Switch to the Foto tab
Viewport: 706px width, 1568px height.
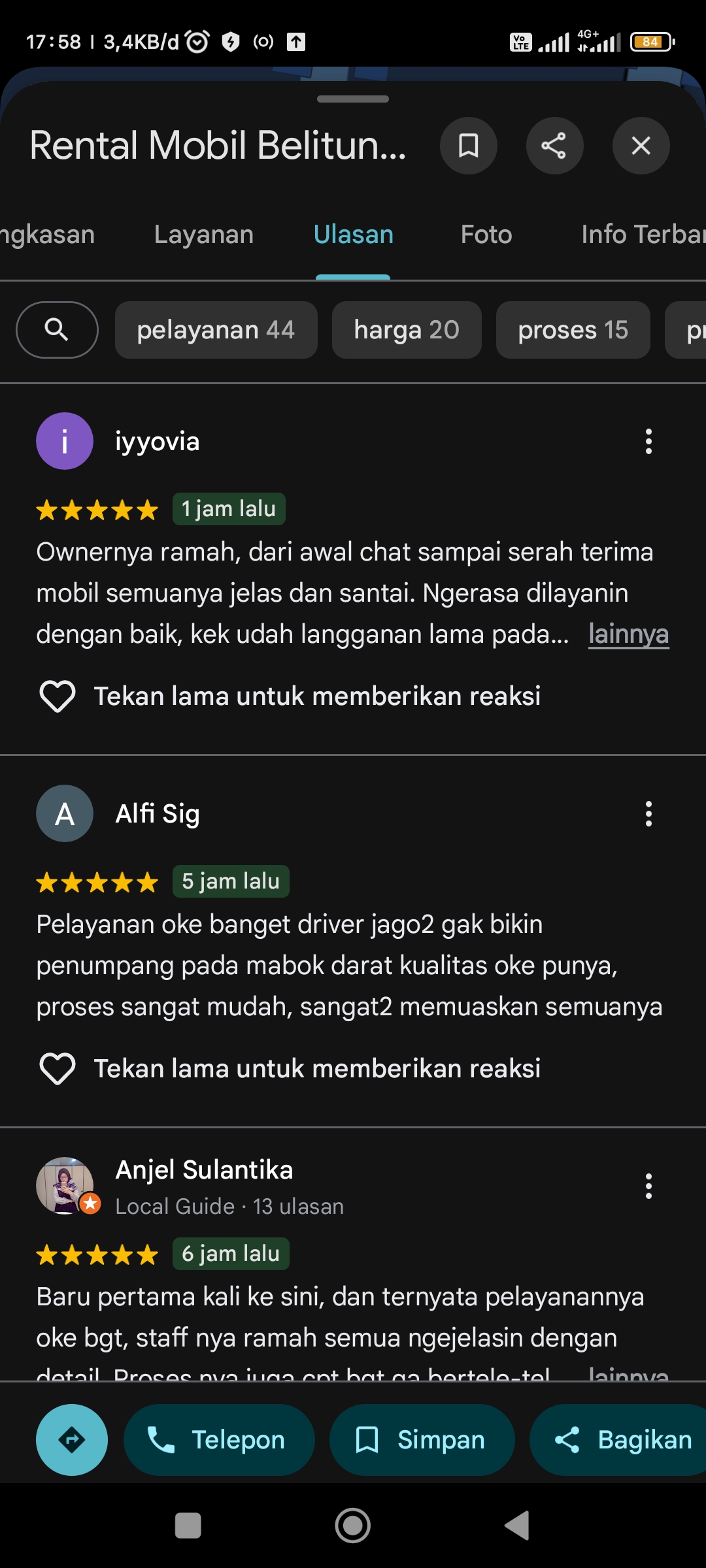pyautogui.click(x=486, y=235)
